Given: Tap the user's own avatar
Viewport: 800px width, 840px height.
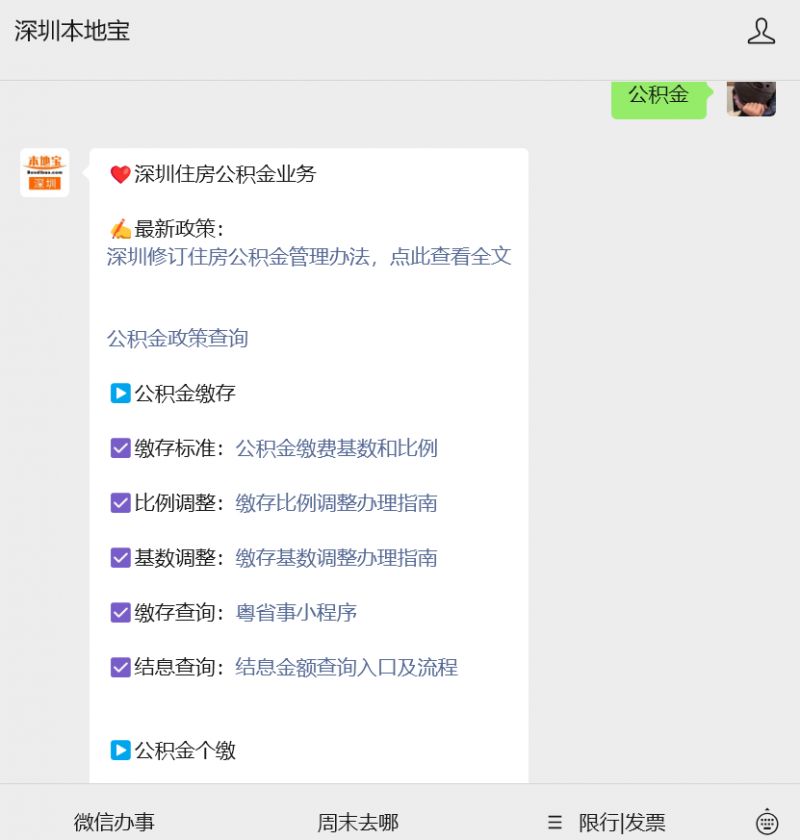Looking at the screenshot, I should (751, 99).
